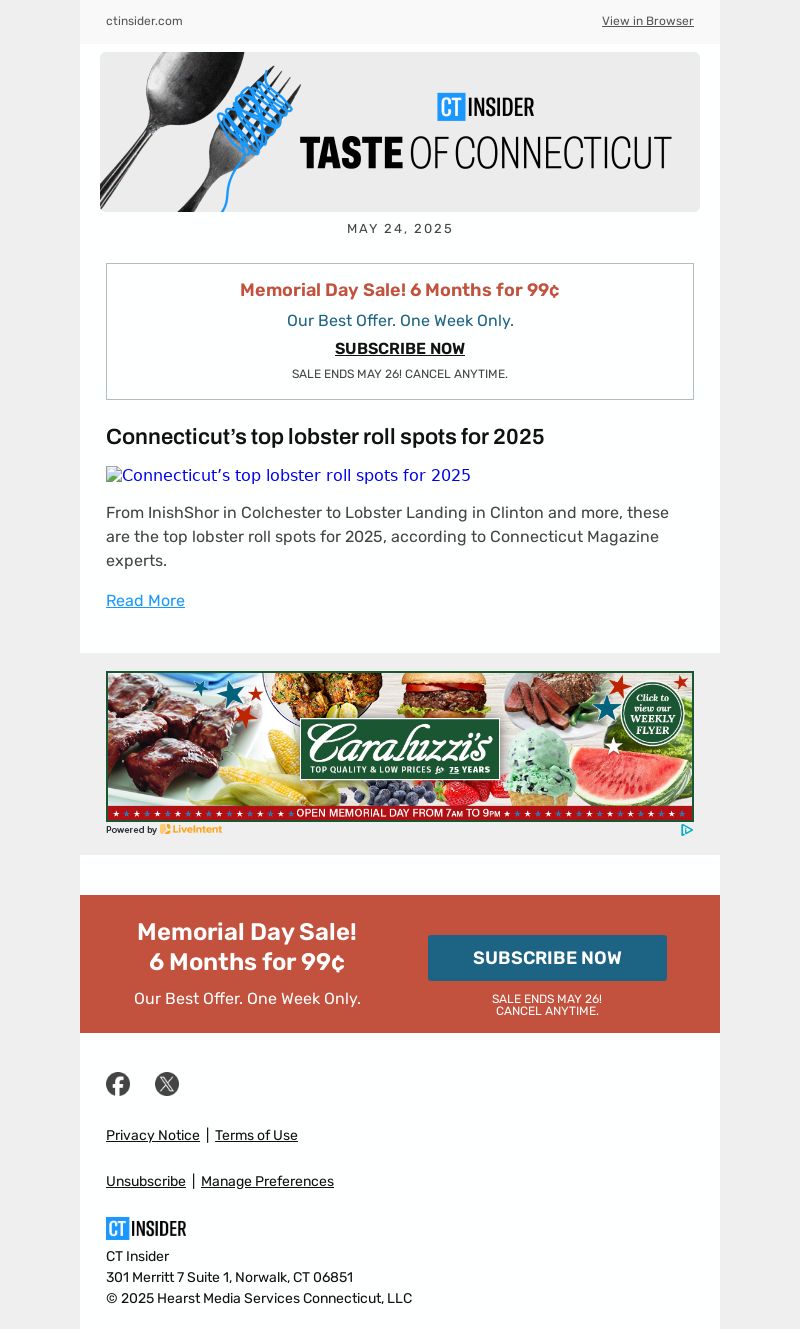The width and height of the screenshot is (800, 1329).
Task: Open the lobster roll article image link
Action: [288, 476]
